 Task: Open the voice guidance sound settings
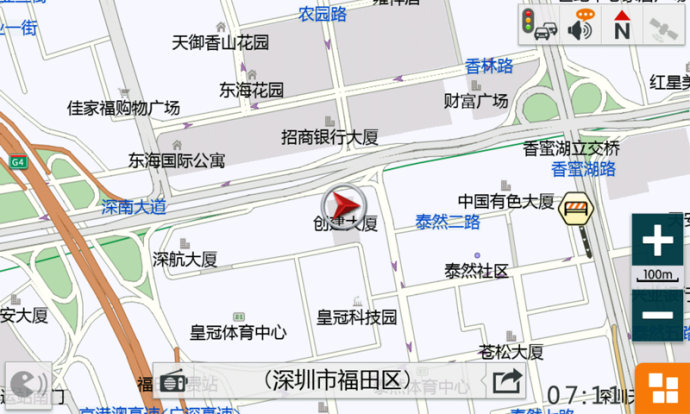[x=581, y=25]
